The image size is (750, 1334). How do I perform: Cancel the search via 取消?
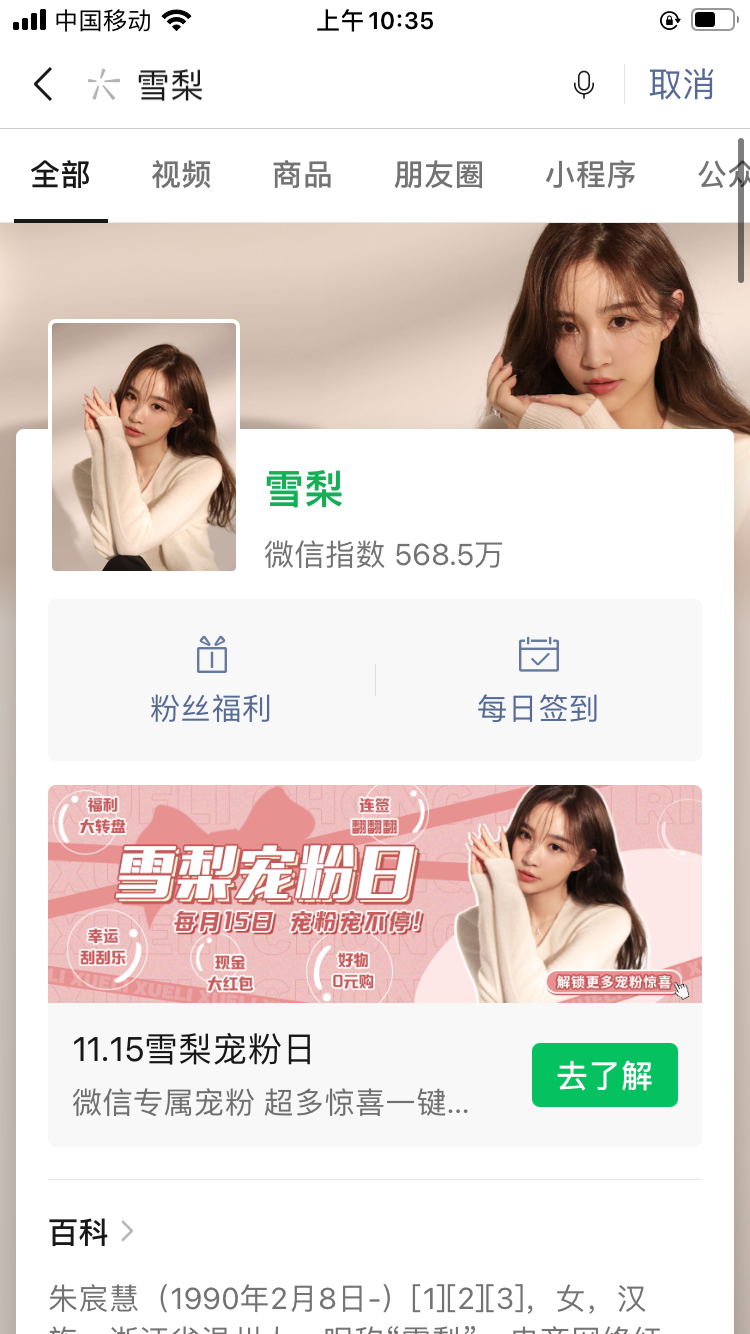coord(681,85)
